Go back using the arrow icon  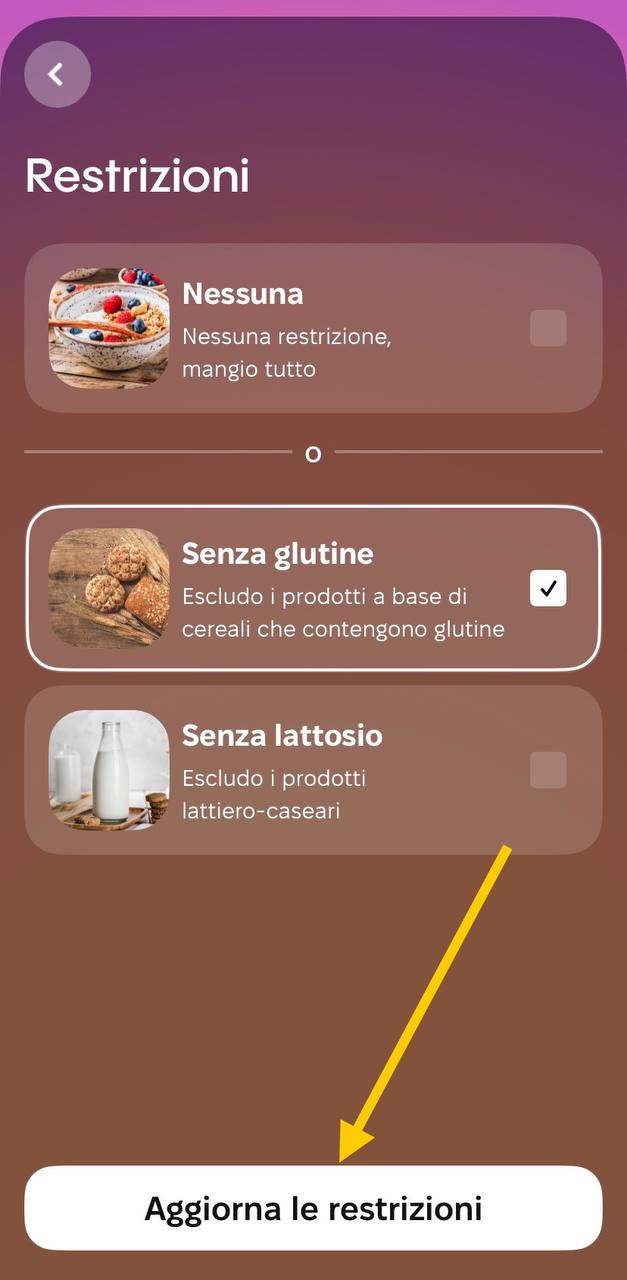(x=57, y=74)
